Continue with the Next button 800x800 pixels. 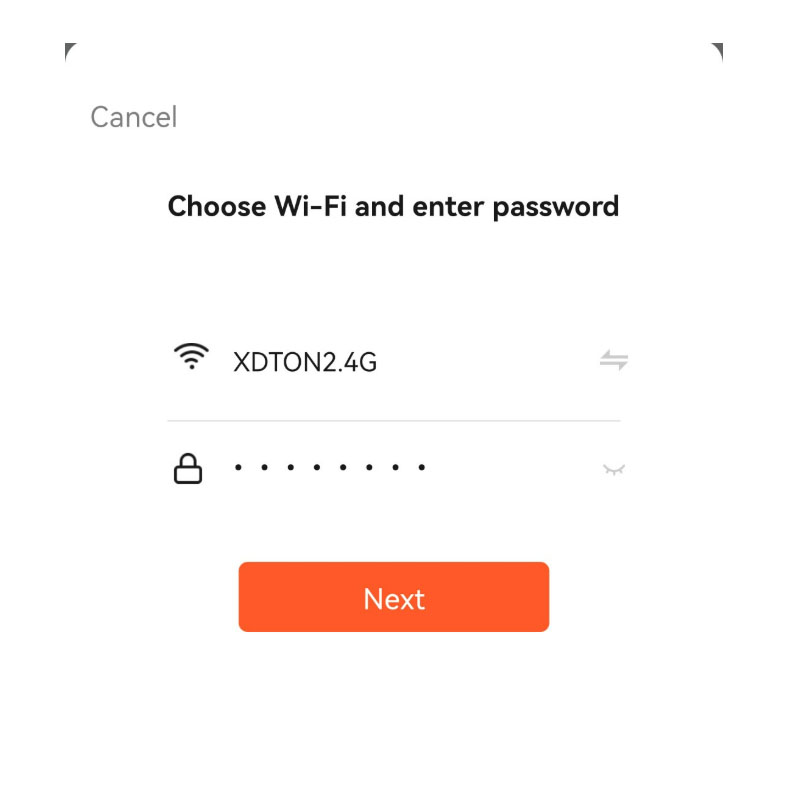coord(393,597)
